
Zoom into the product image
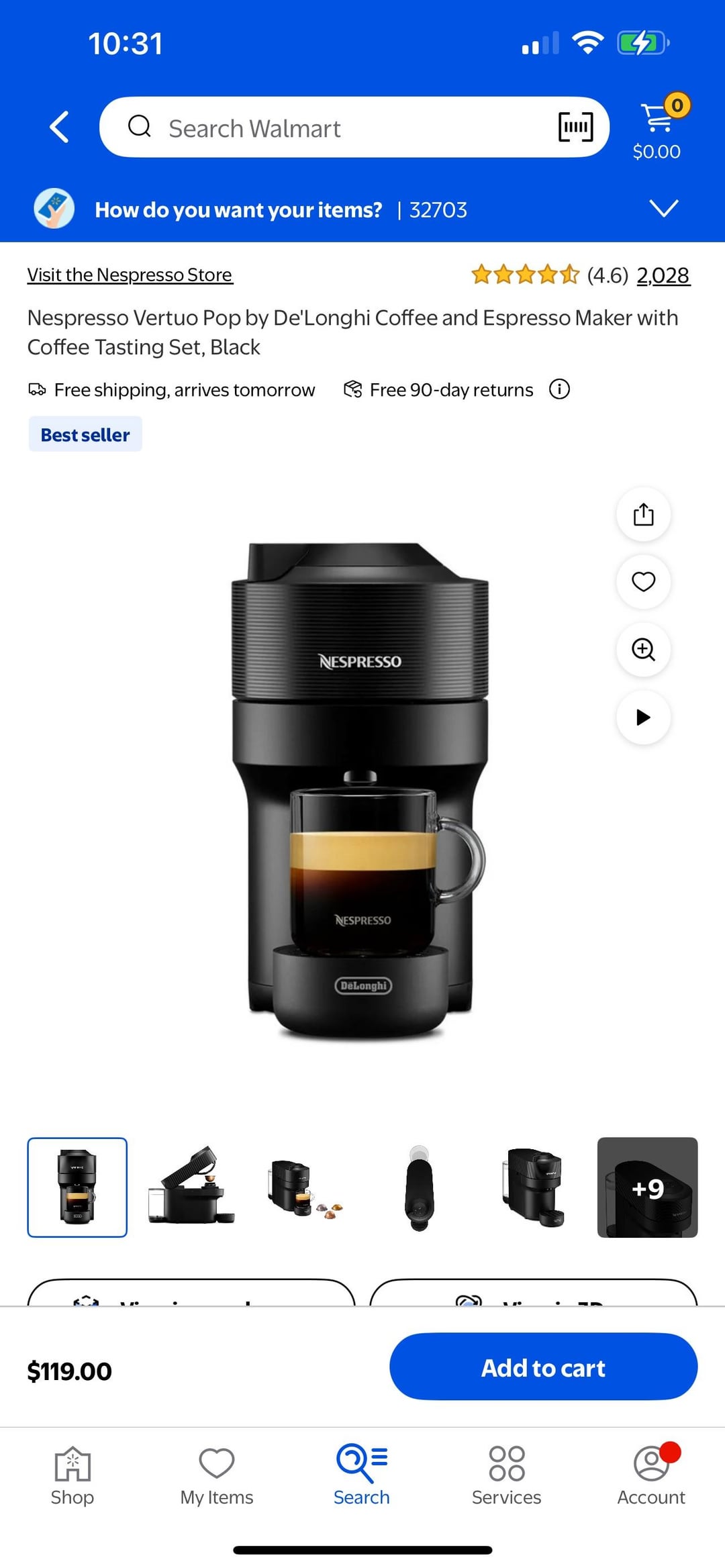643,650
